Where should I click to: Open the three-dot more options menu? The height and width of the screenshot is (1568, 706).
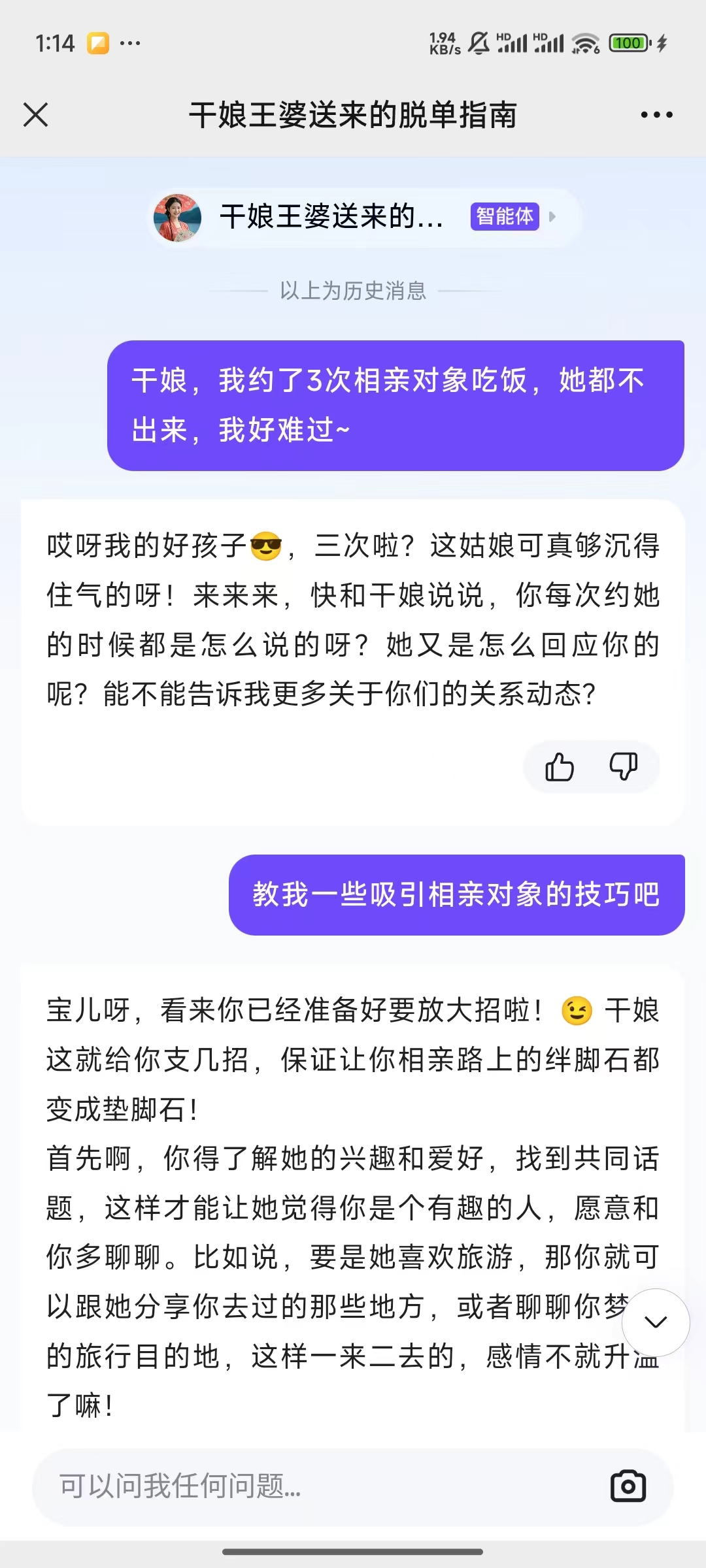tap(656, 115)
